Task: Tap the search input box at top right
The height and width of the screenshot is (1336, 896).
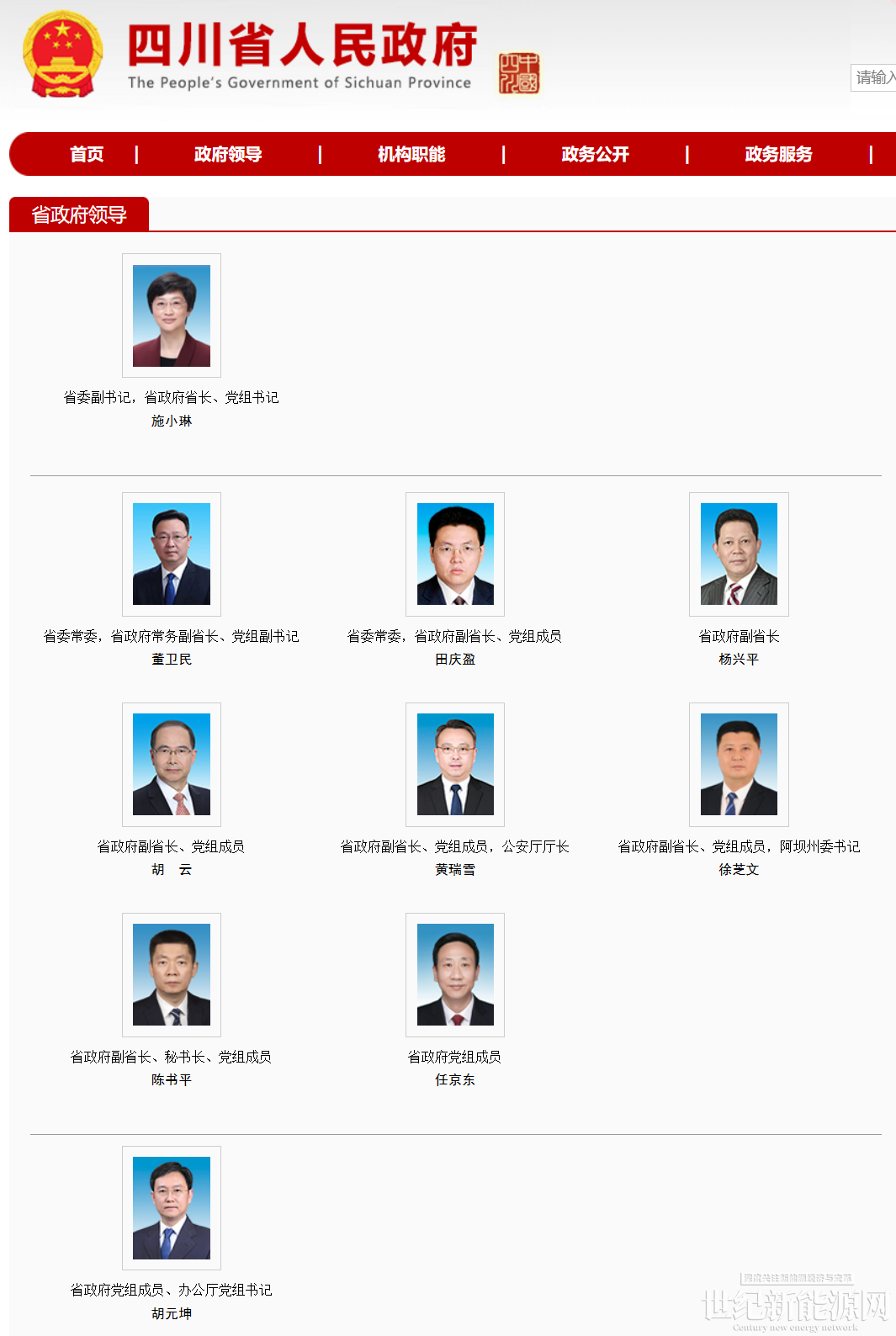Action: tap(874, 77)
